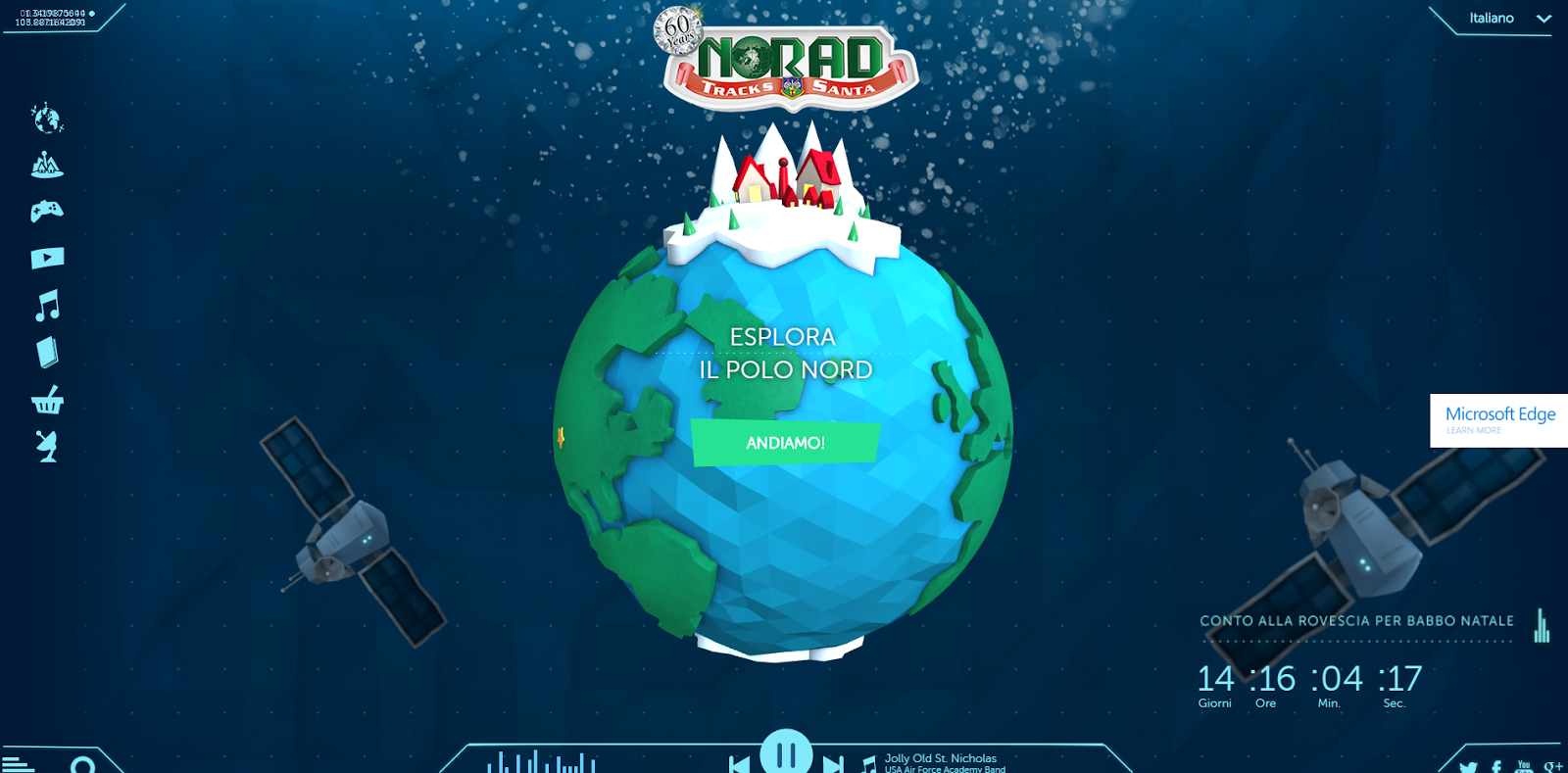Open the satellite dish icon
The image size is (1568, 773).
47,446
